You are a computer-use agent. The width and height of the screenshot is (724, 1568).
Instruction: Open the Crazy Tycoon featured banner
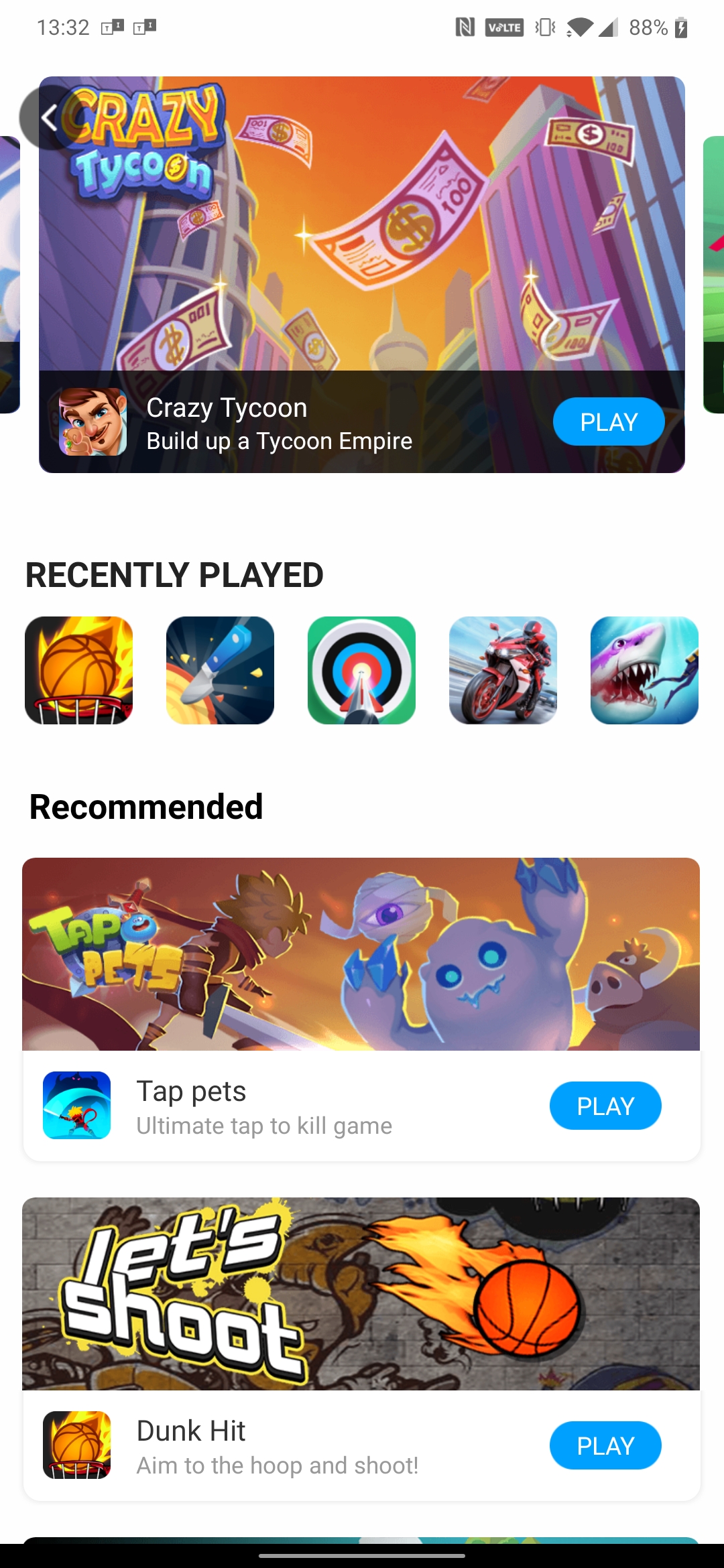tap(362, 275)
